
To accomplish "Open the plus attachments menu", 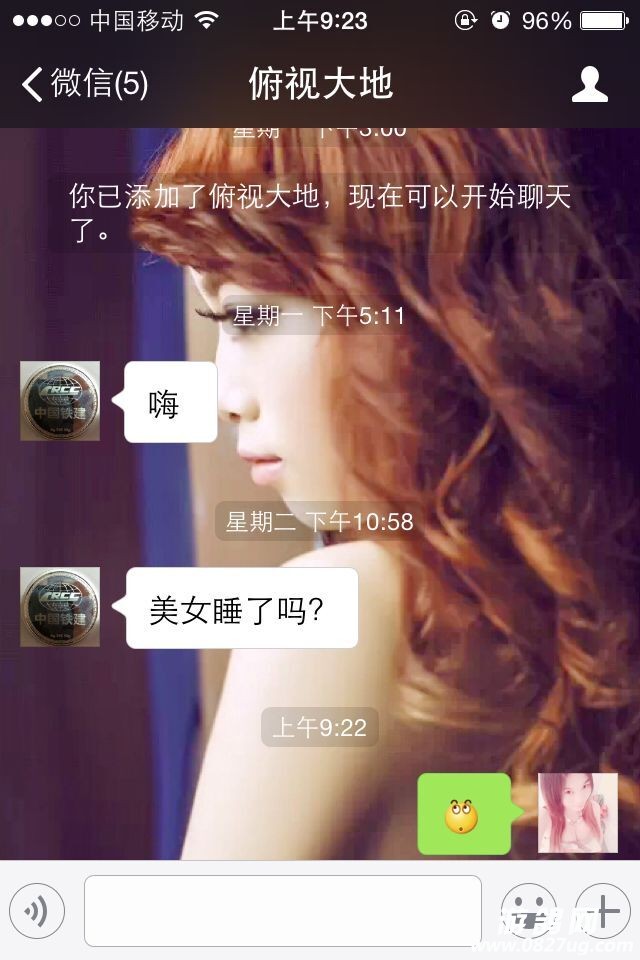I will tap(602, 911).
